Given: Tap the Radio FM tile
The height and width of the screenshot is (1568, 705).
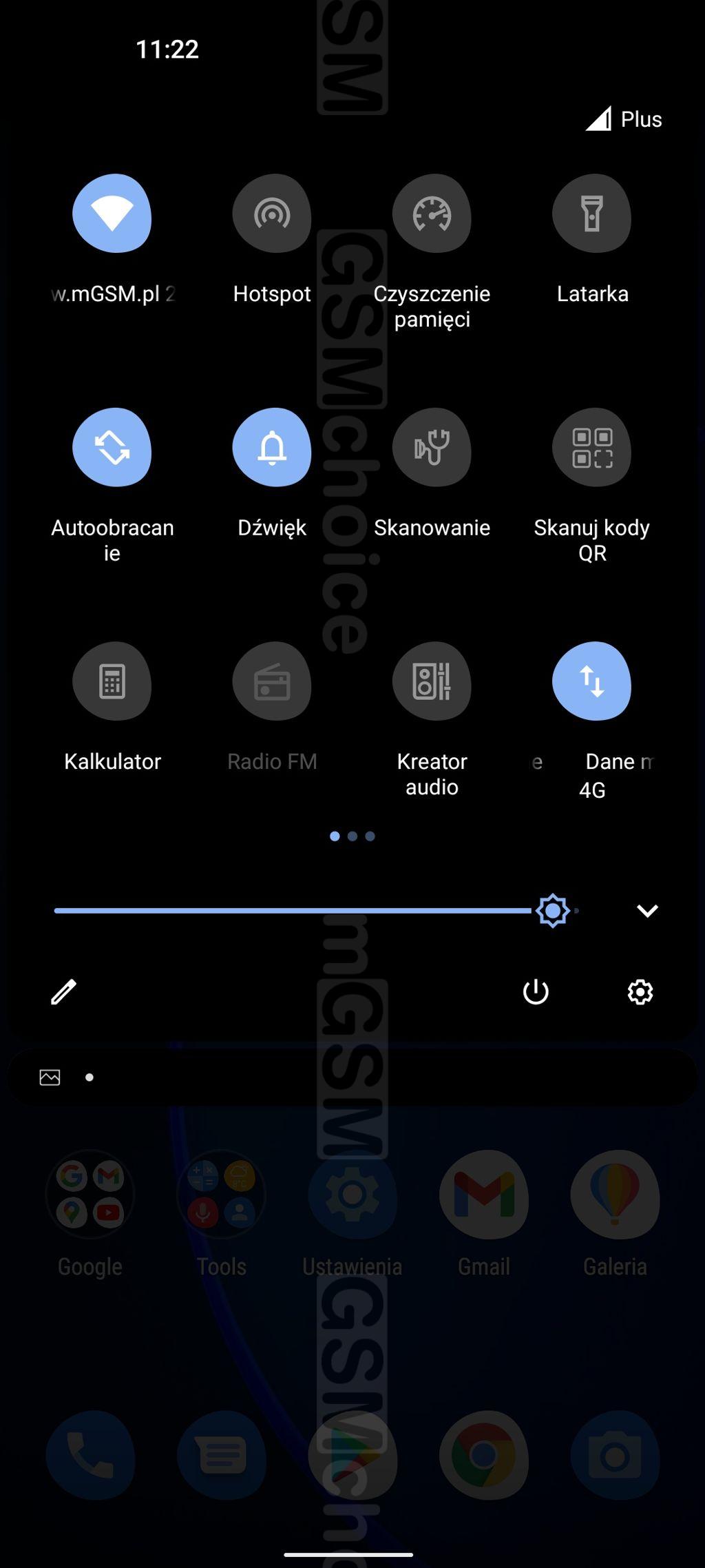Looking at the screenshot, I should coord(272,681).
